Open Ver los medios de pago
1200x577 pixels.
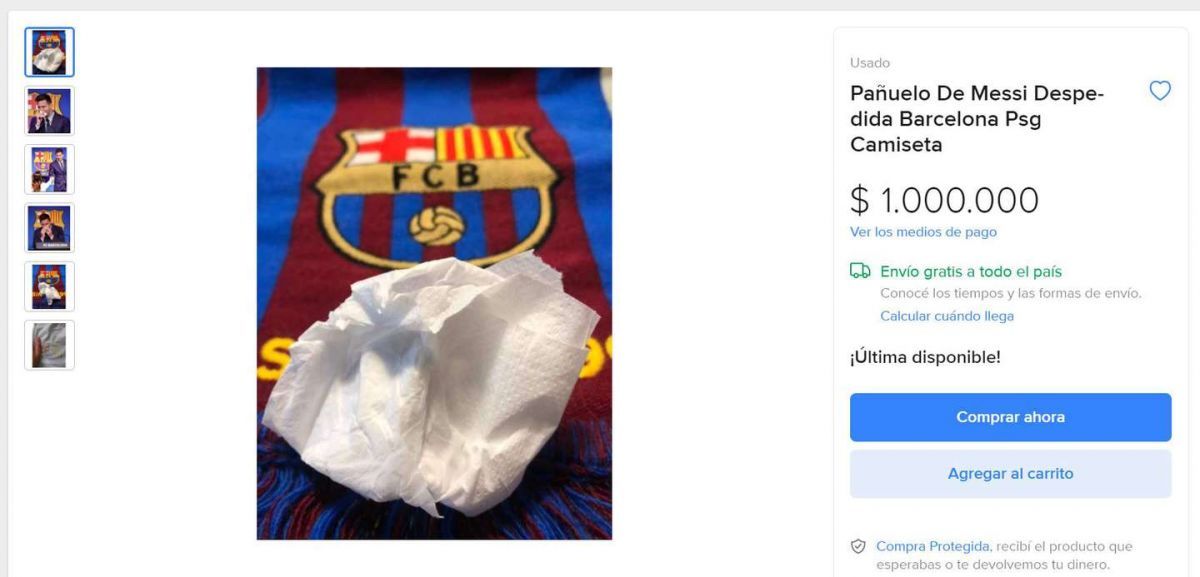click(923, 232)
